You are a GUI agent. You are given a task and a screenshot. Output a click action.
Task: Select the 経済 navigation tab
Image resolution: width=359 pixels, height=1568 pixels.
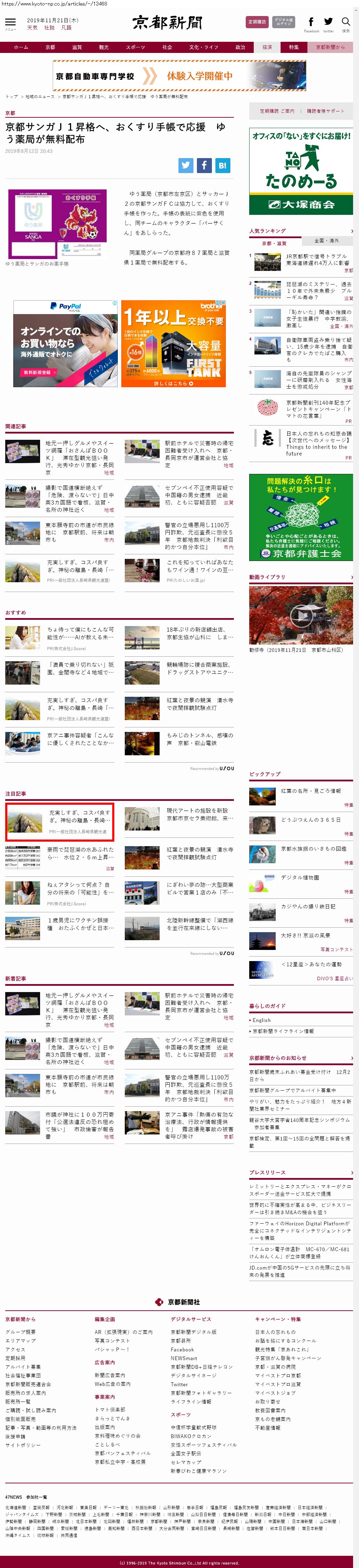(267, 47)
